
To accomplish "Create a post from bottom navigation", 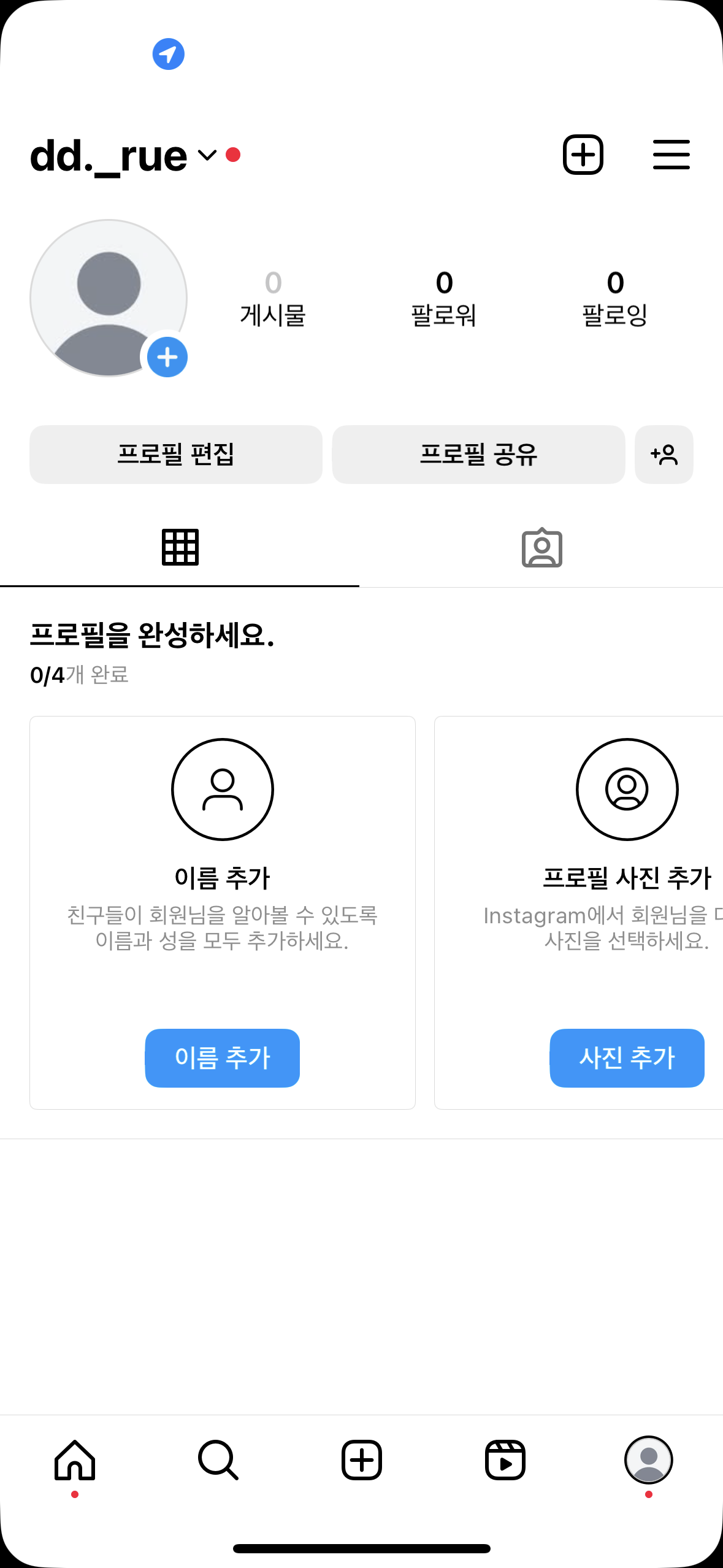I will point(361,1460).
